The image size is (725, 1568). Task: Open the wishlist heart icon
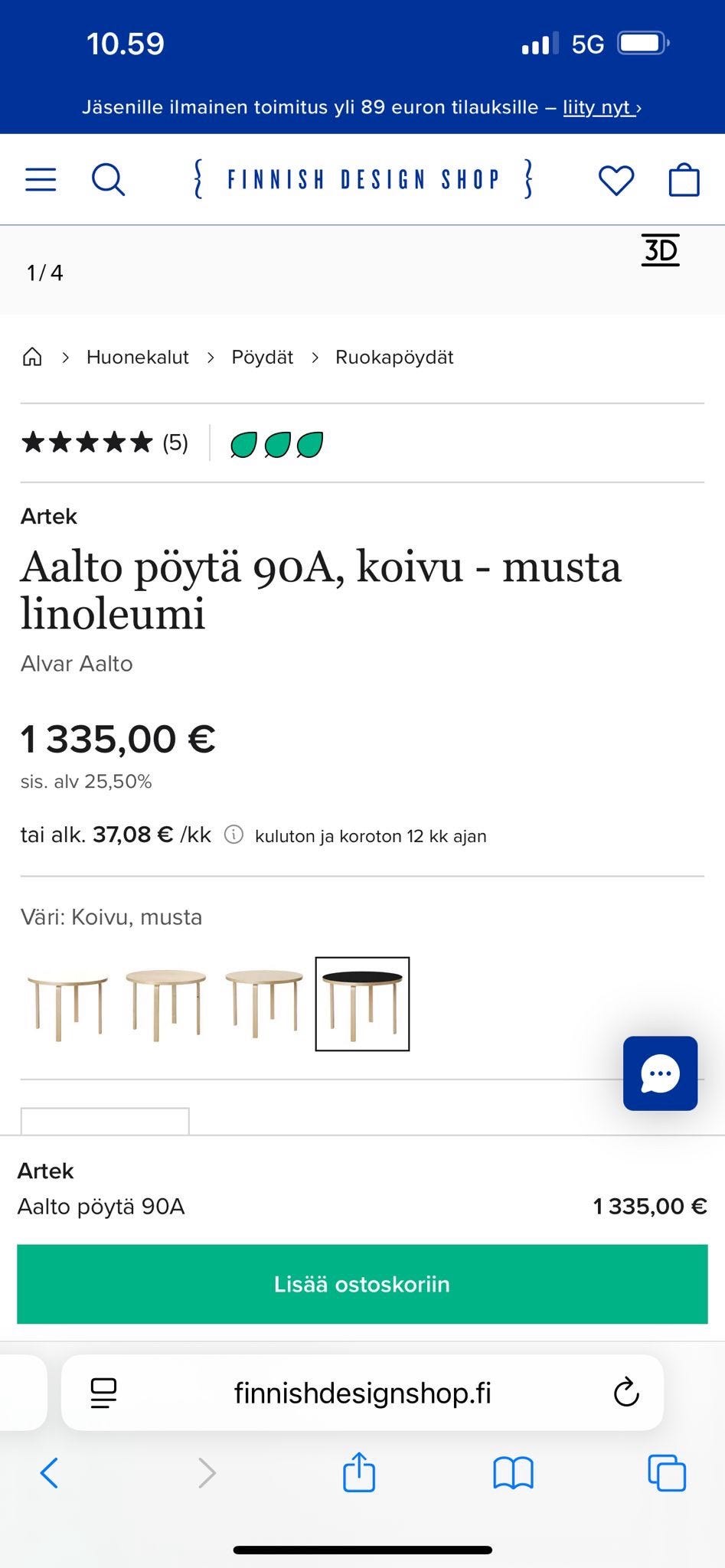click(x=616, y=178)
